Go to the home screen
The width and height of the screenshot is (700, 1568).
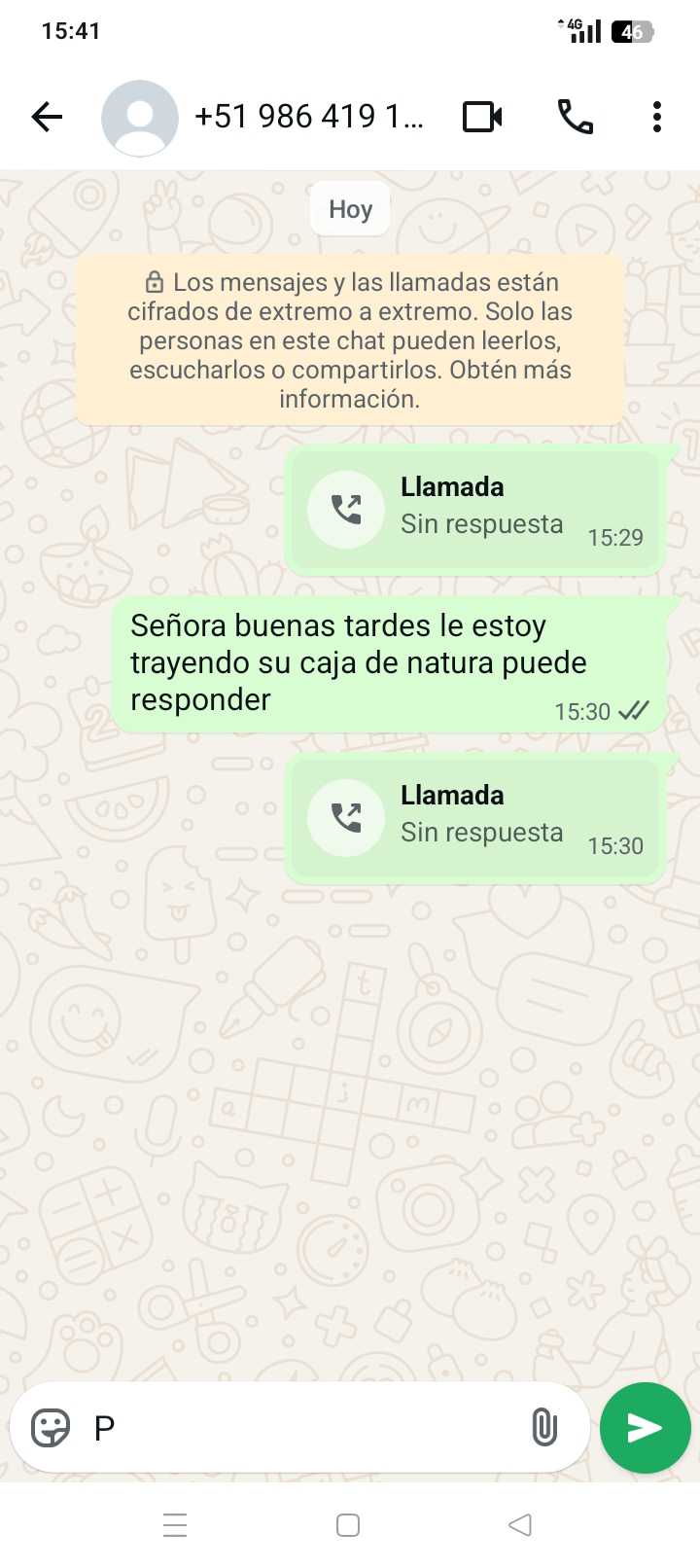click(x=348, y=1525)
